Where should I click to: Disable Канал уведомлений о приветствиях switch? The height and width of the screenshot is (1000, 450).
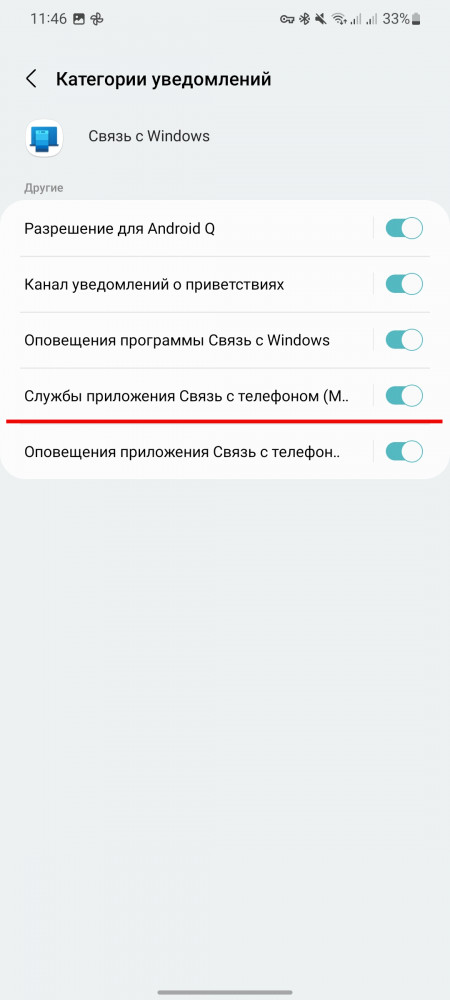tap(404, 284)
